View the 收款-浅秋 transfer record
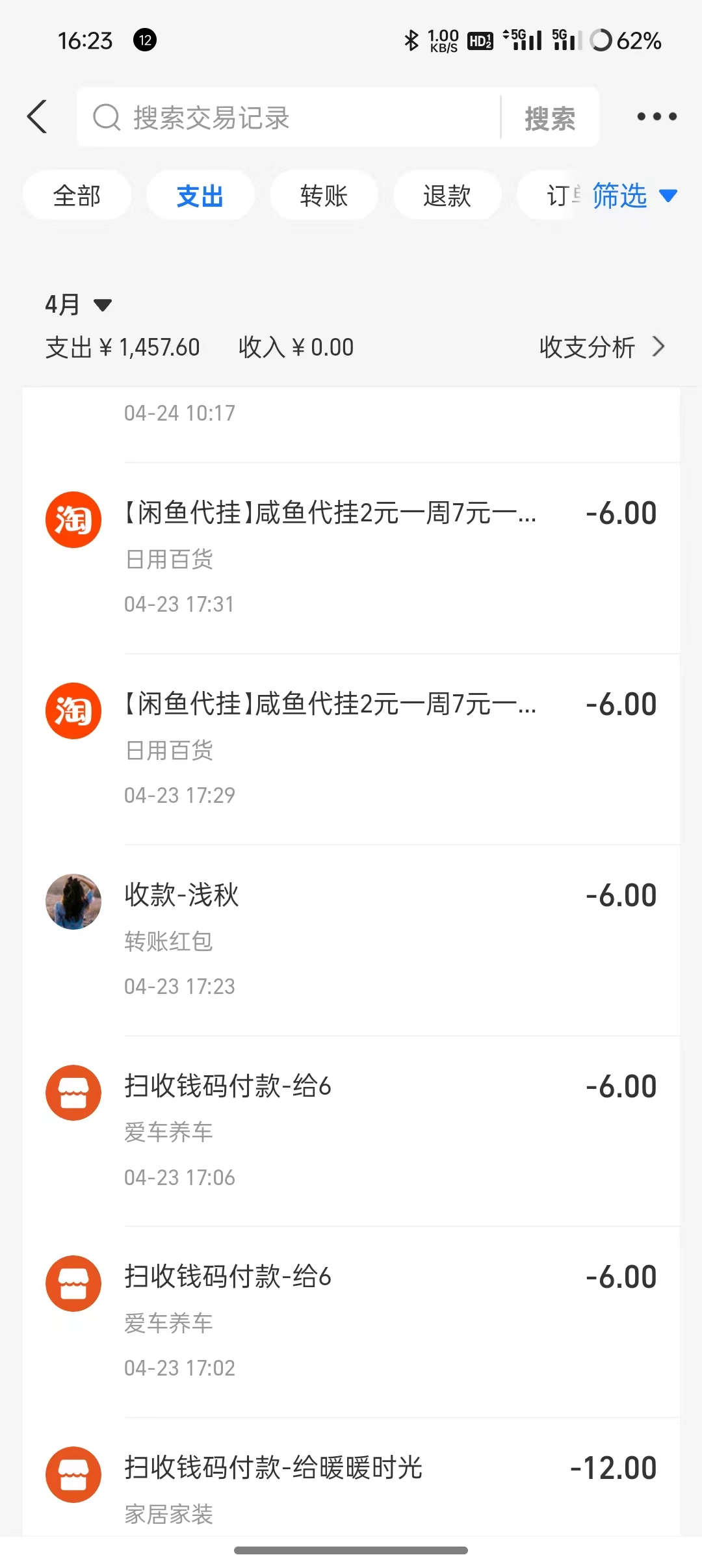The height and width of the screenshot is (1568, 702). (351, 940)
